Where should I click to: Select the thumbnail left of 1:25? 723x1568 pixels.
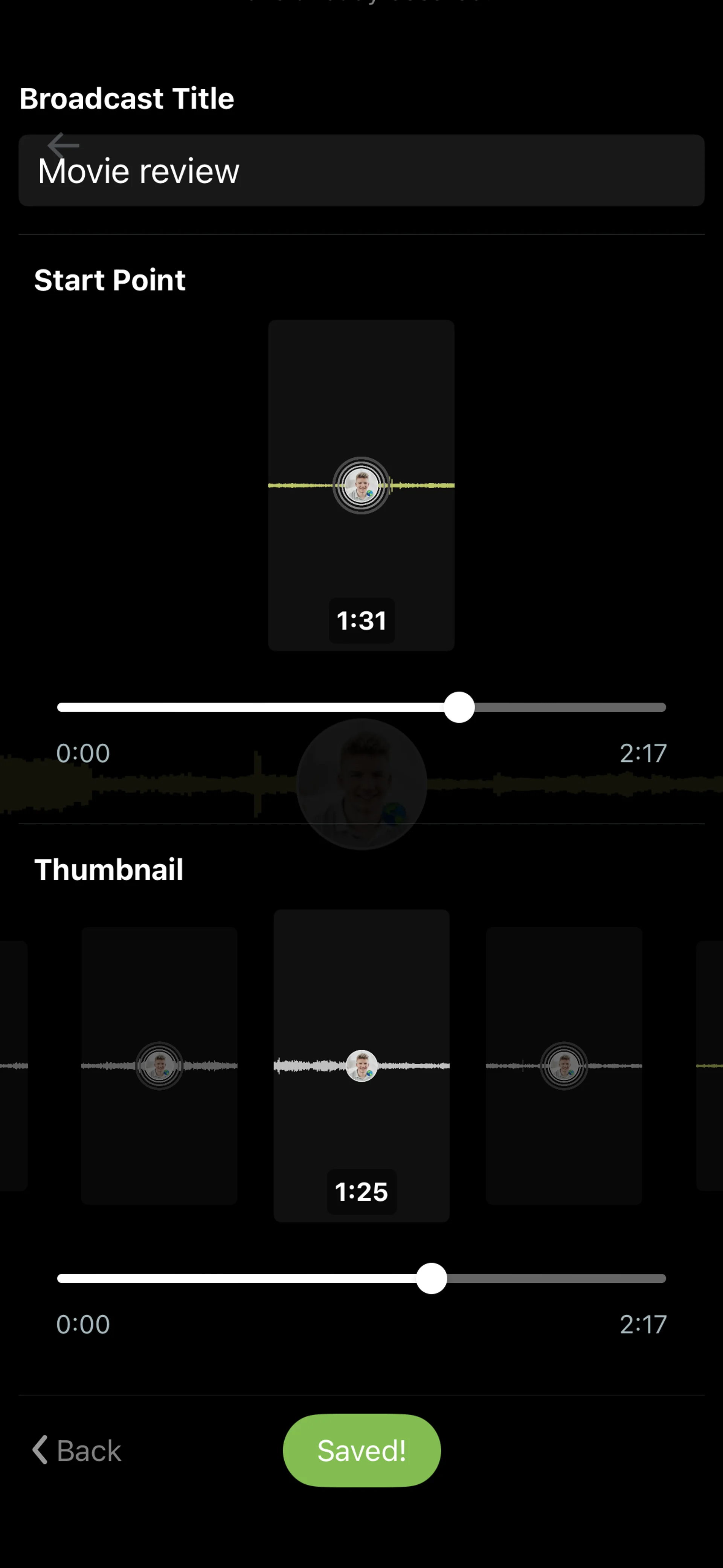tap(159, 1065)
